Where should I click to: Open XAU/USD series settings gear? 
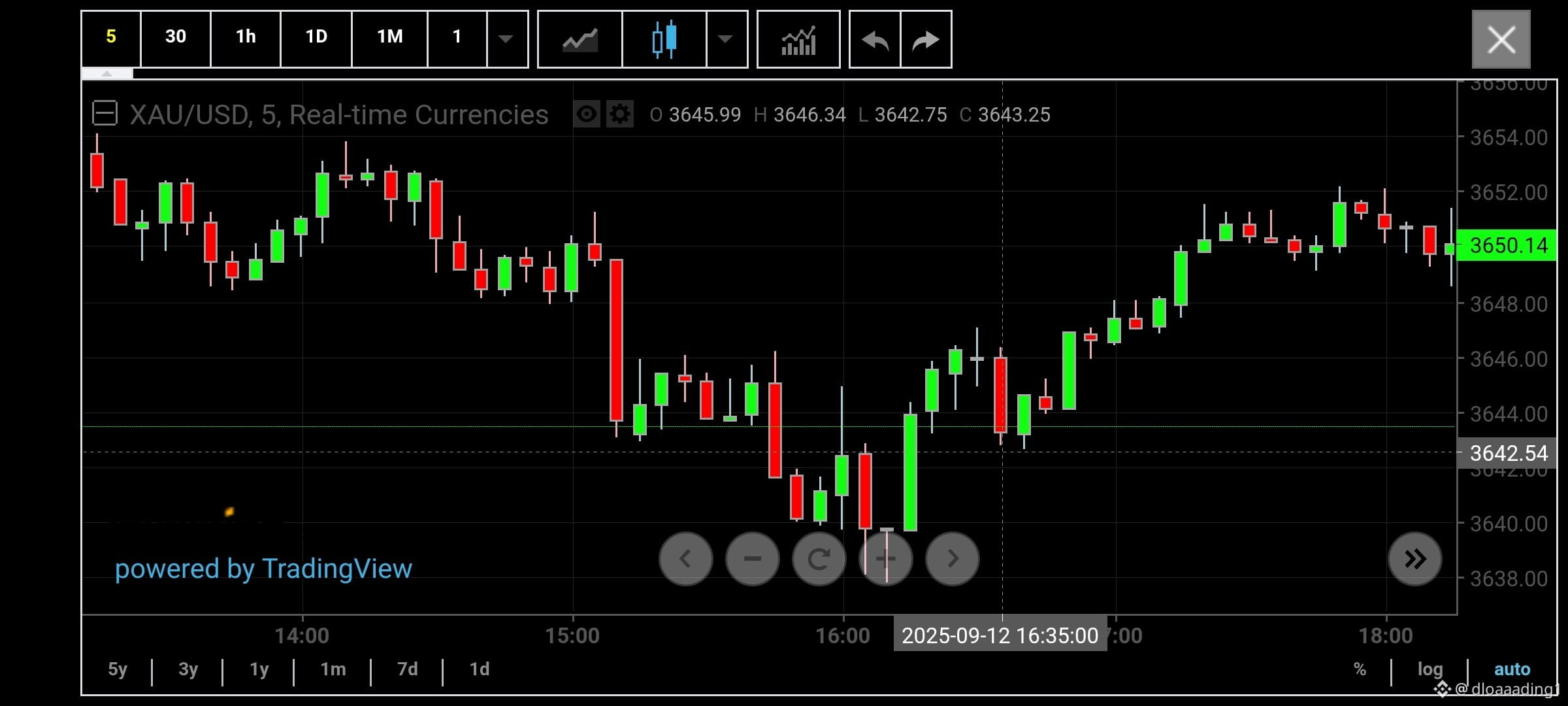pyautogui.click(x=619, y=114)
